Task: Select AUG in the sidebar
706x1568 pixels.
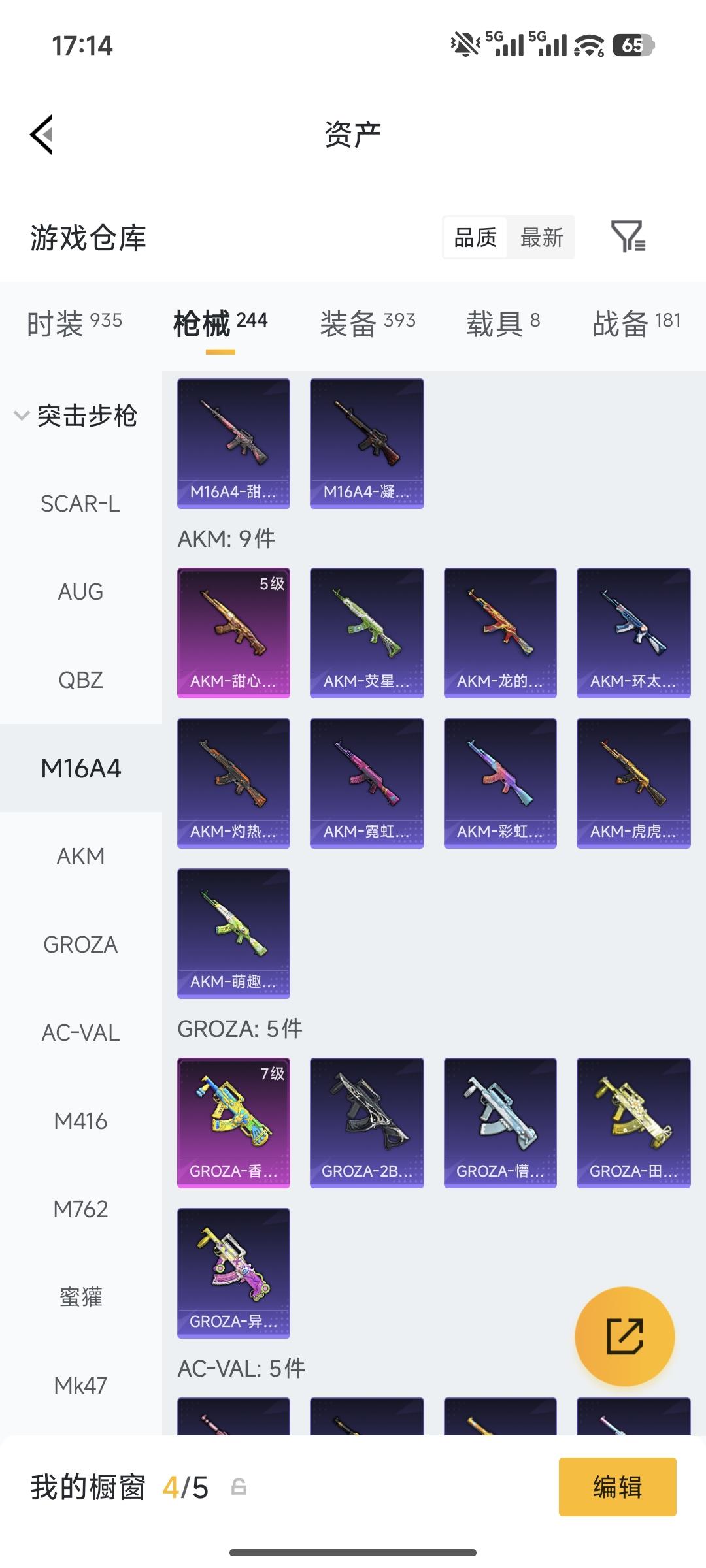Action: (x=80, y=592)
